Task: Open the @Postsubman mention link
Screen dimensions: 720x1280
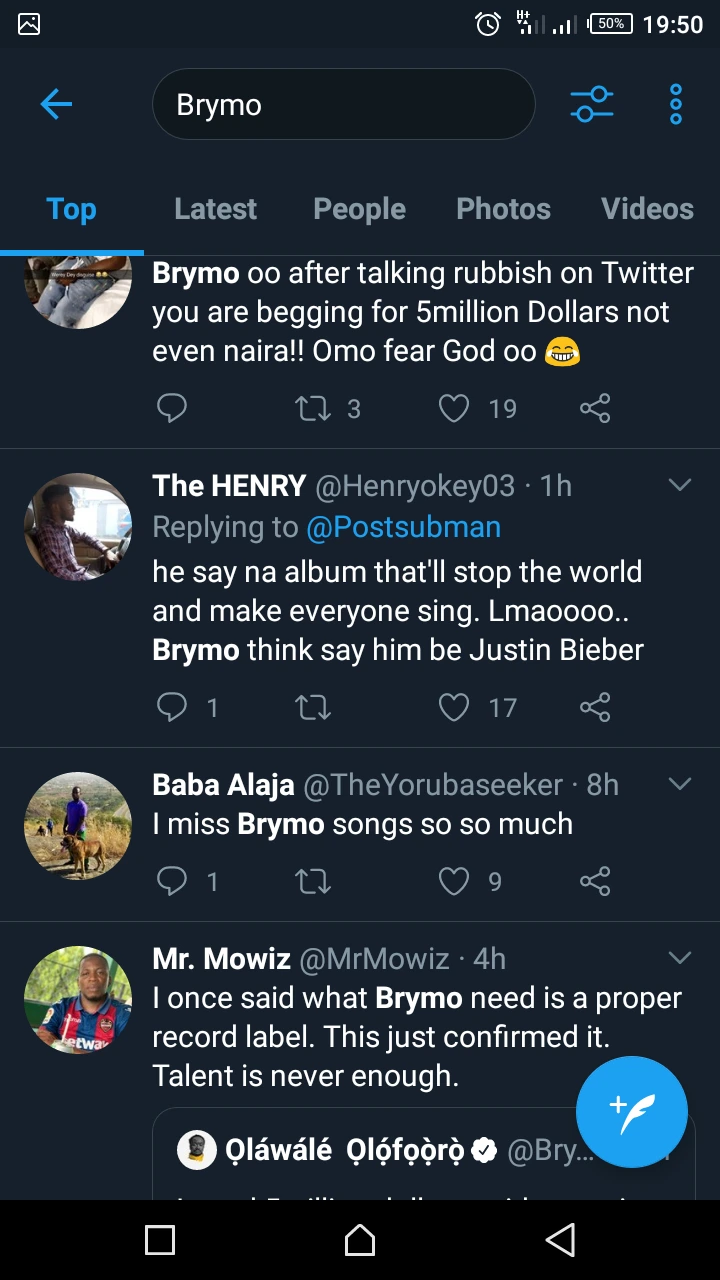Action: pos(403,527)
